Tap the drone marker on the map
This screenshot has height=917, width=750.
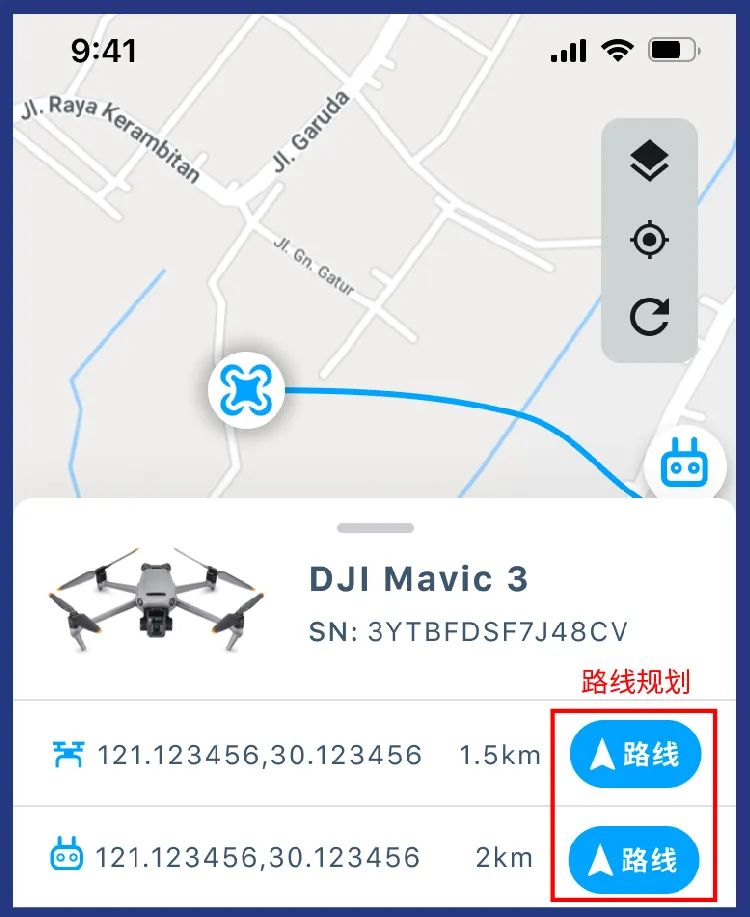[246, 390]
